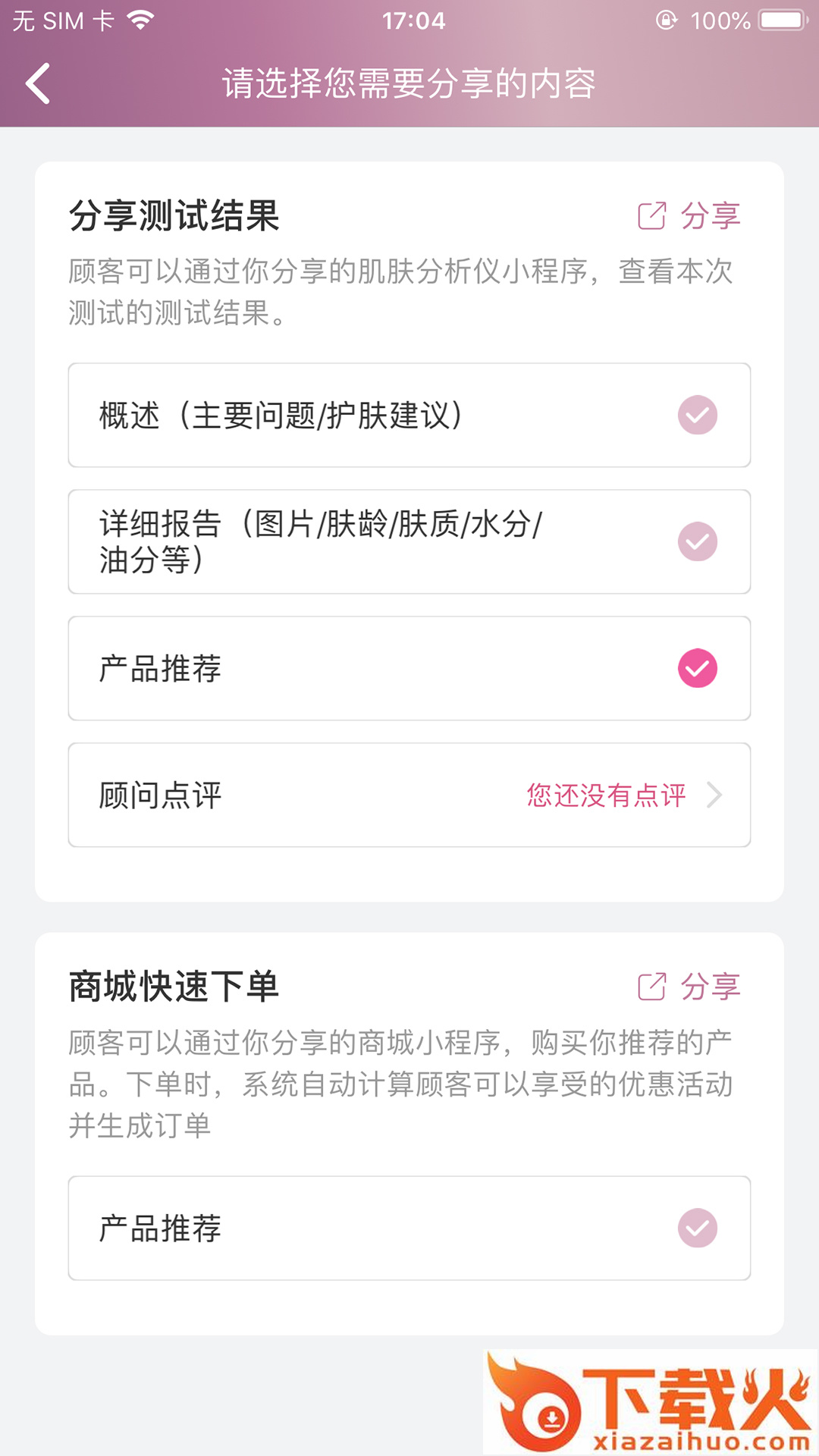Open the 顾问点评 row

(409, 795)
